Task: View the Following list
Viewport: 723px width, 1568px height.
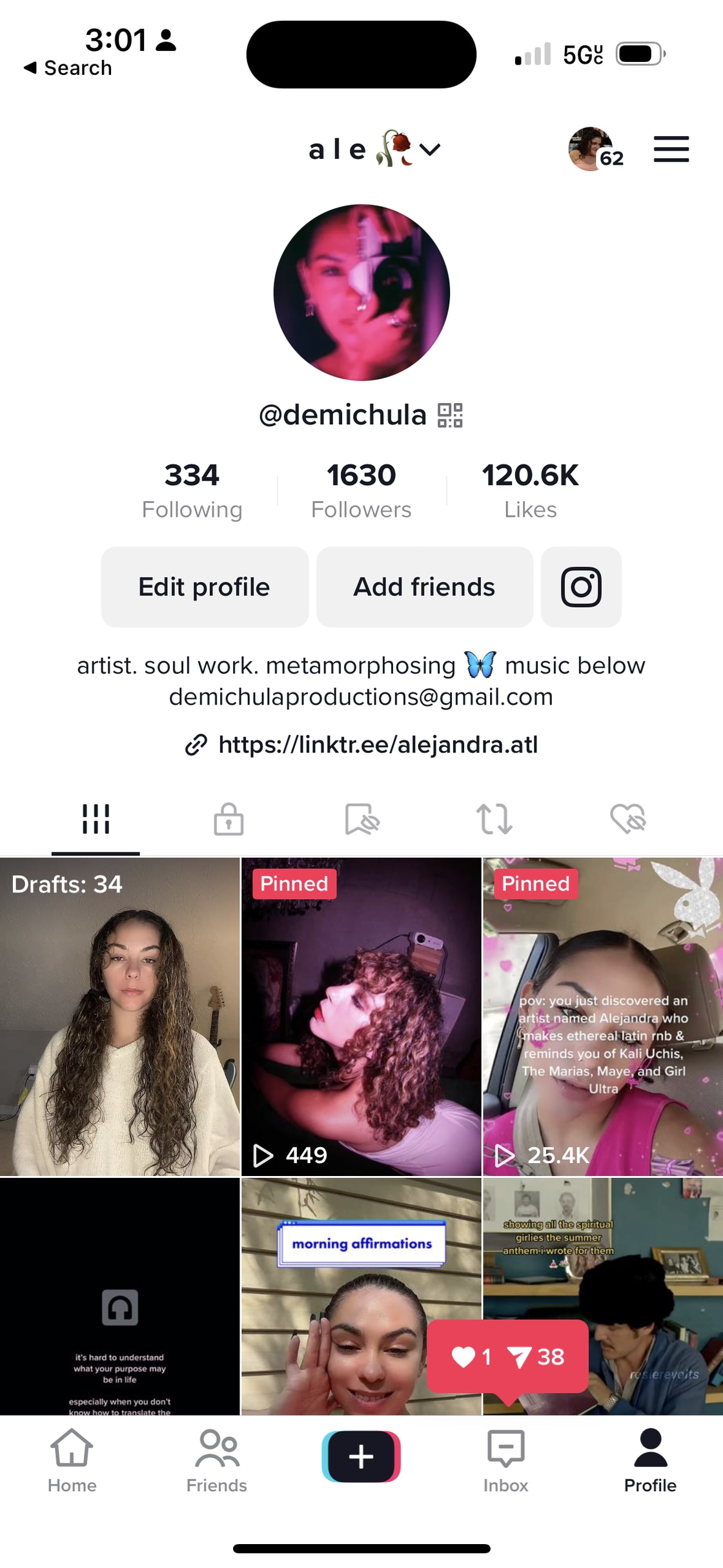Action: 192,490
